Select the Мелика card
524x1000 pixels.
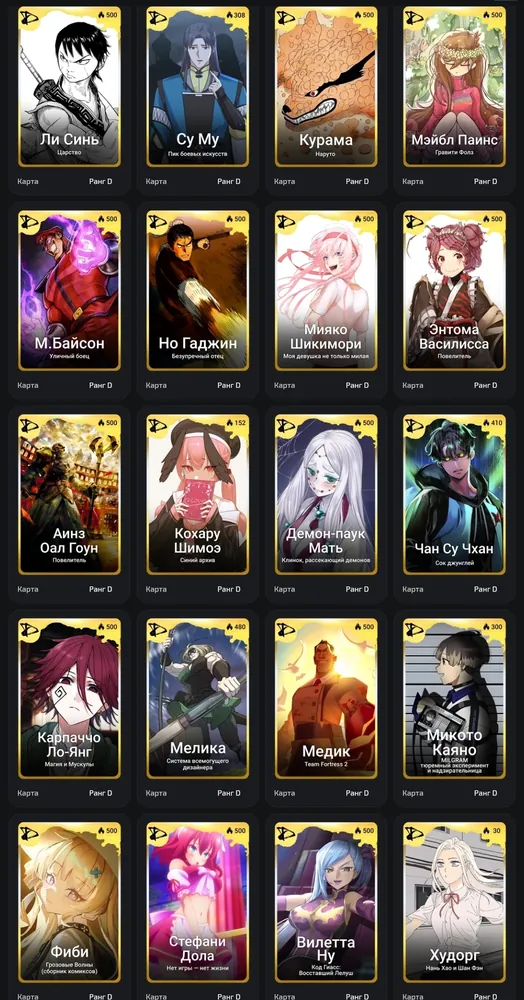[197, 699]
